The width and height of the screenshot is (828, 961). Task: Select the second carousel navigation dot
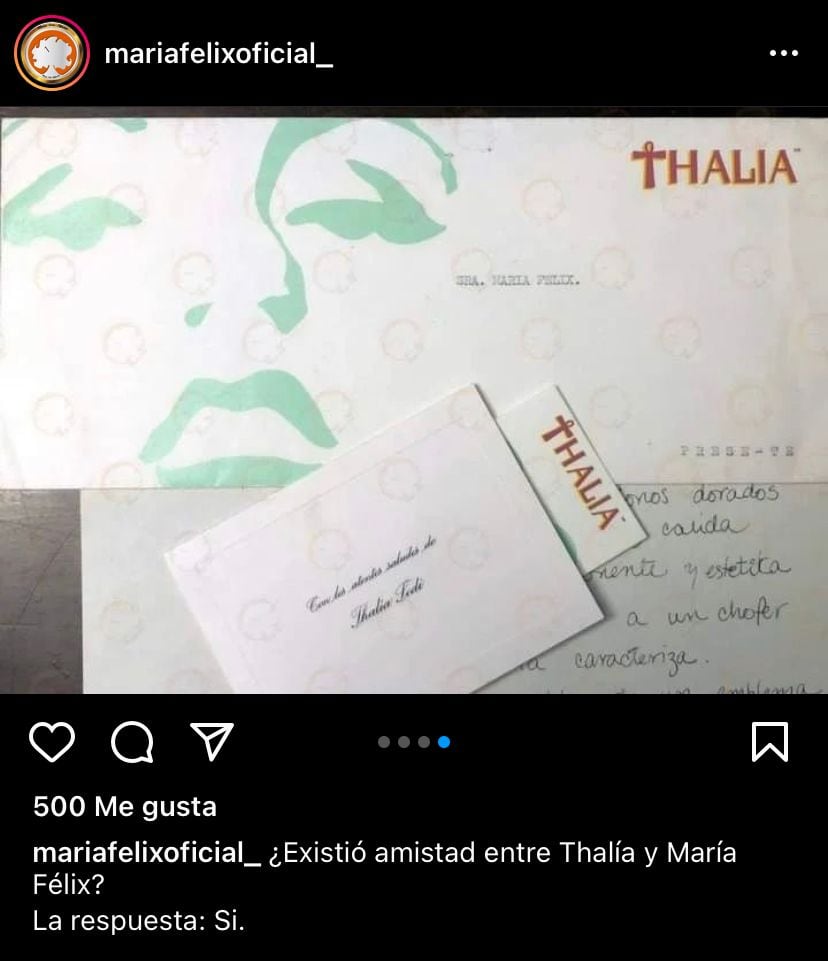pos(402,740)
